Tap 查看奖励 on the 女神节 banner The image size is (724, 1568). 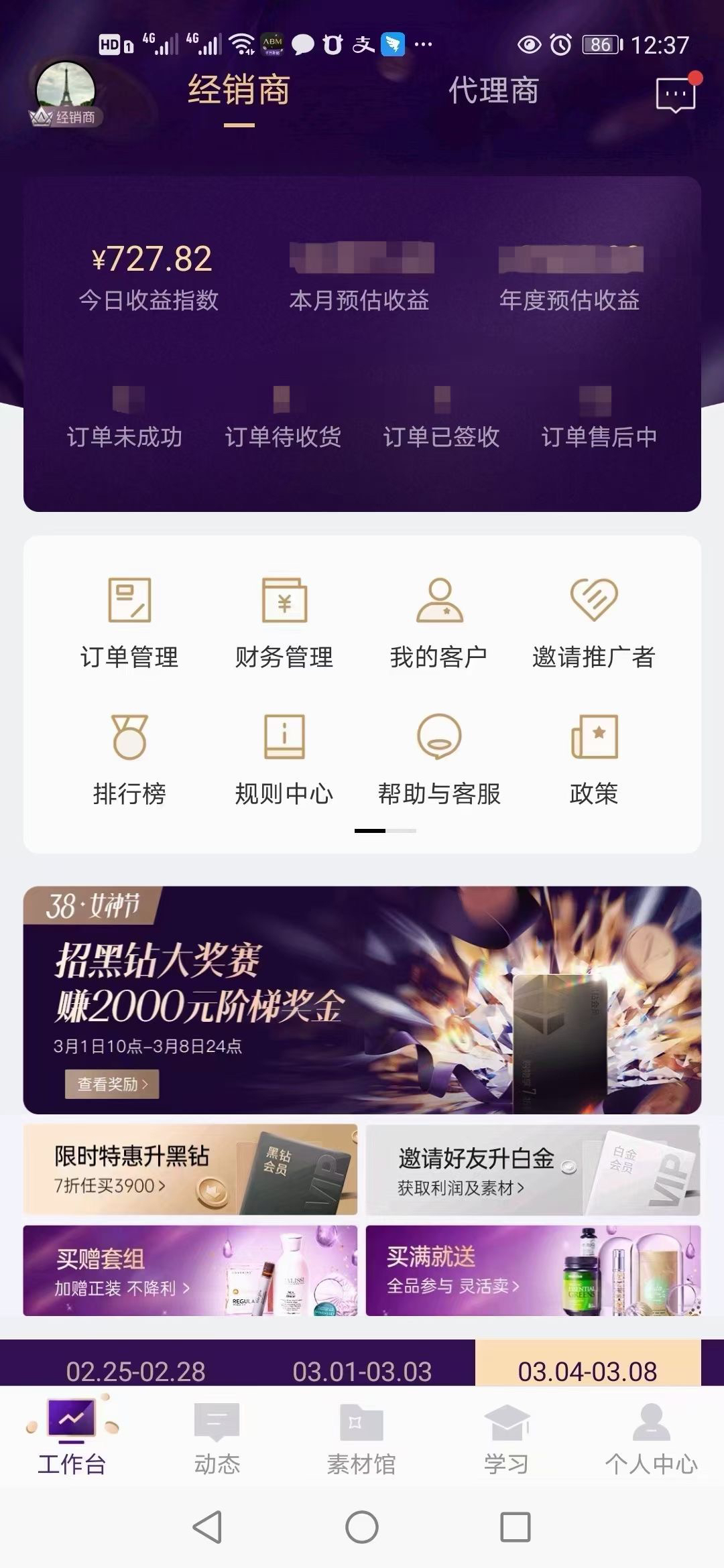click(x=112, y=1084)
